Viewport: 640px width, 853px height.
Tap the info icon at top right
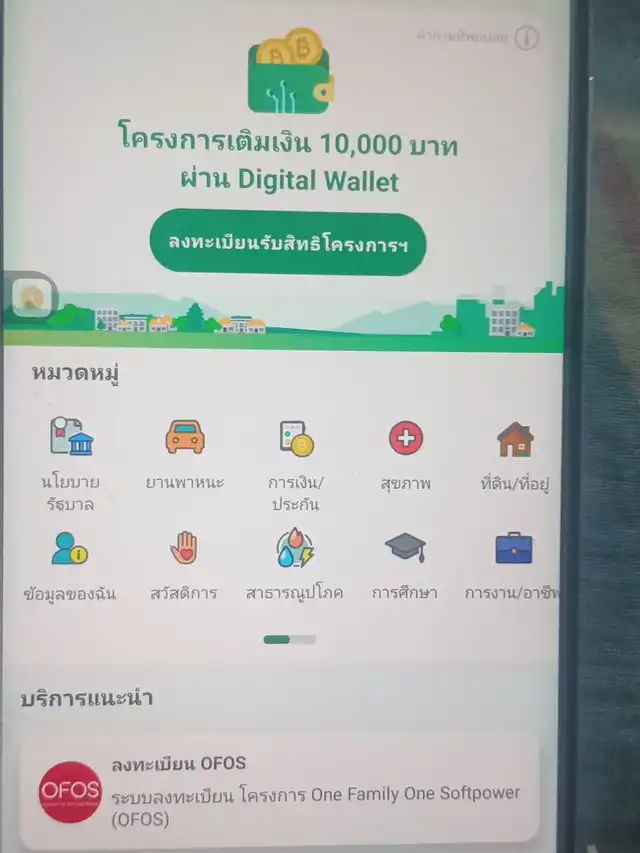click(526, 38)
